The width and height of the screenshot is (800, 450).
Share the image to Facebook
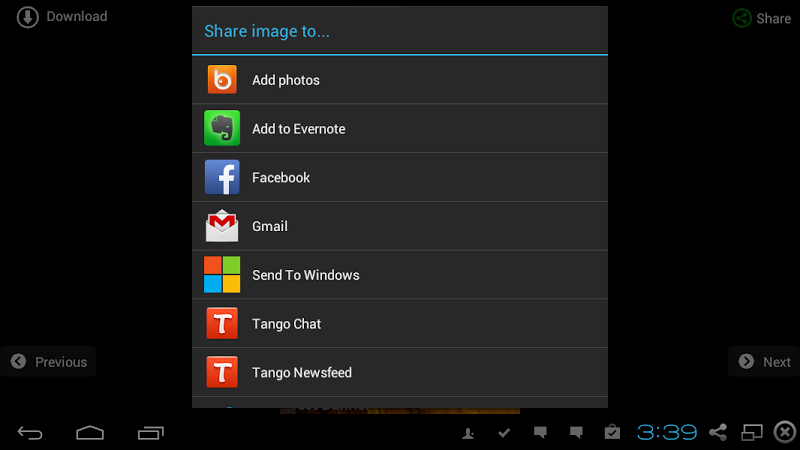[x=399, y=178]
